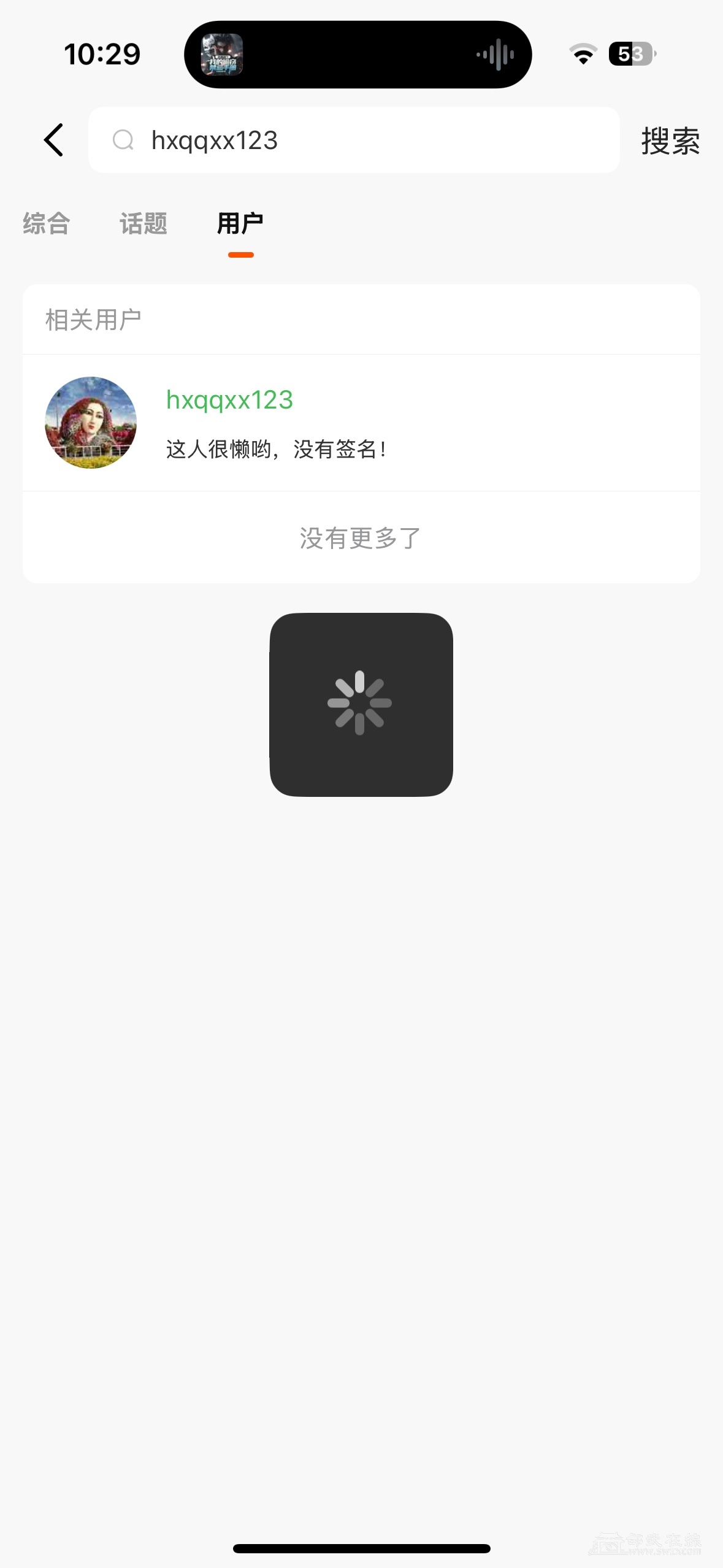Image resolution: width=723 pixels, height=1568 pixels.
Task: Go back using the back arrow
Action: pyautogui.click(x=54, y=140)
